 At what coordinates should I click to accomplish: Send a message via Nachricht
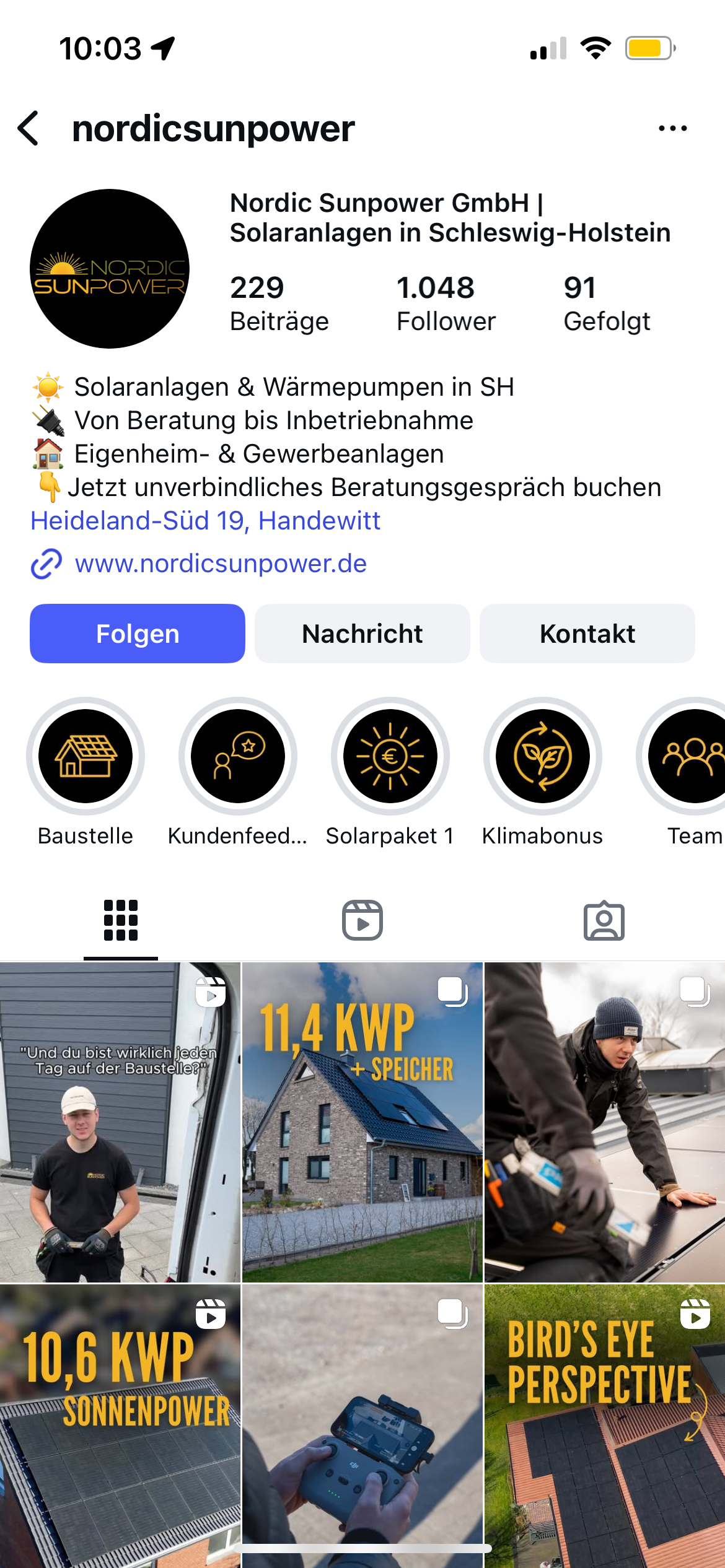click(362, 634)
